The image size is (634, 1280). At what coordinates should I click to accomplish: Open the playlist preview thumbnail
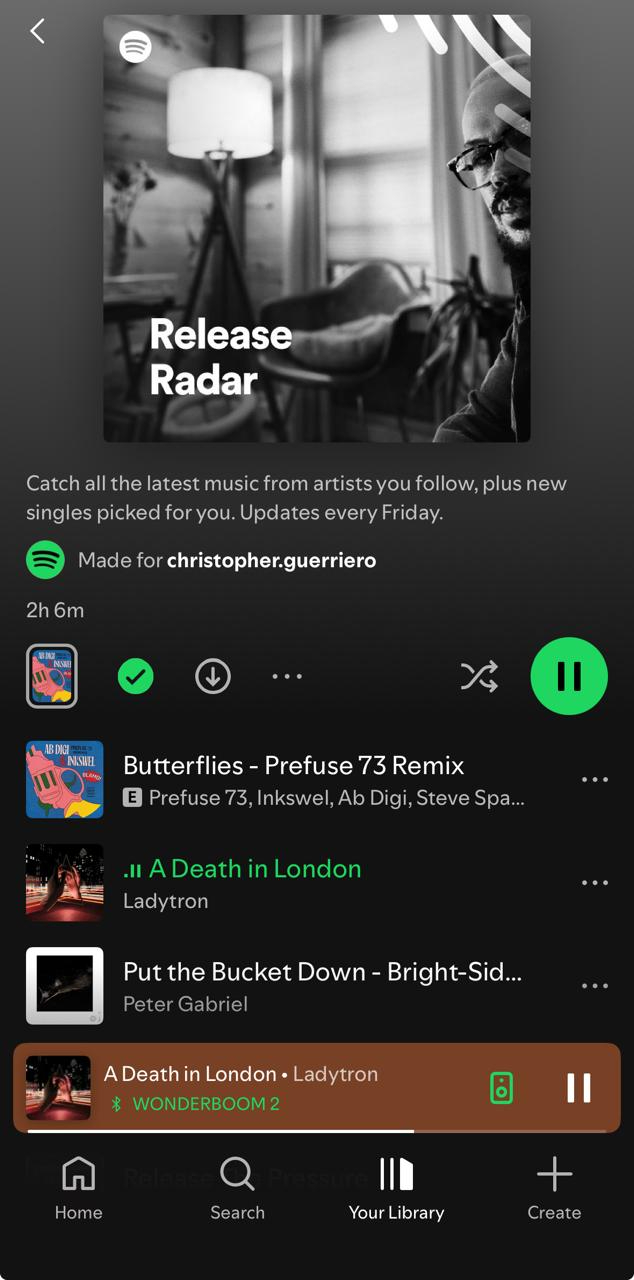(52, 676)
